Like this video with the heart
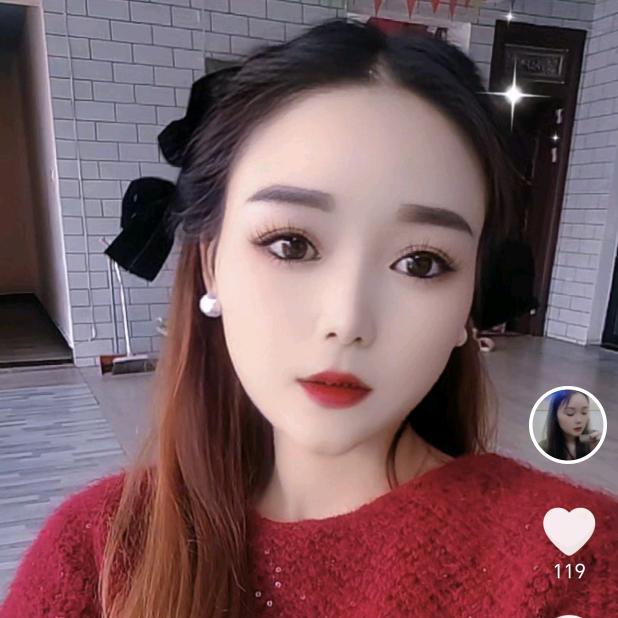 pos(568,530)
